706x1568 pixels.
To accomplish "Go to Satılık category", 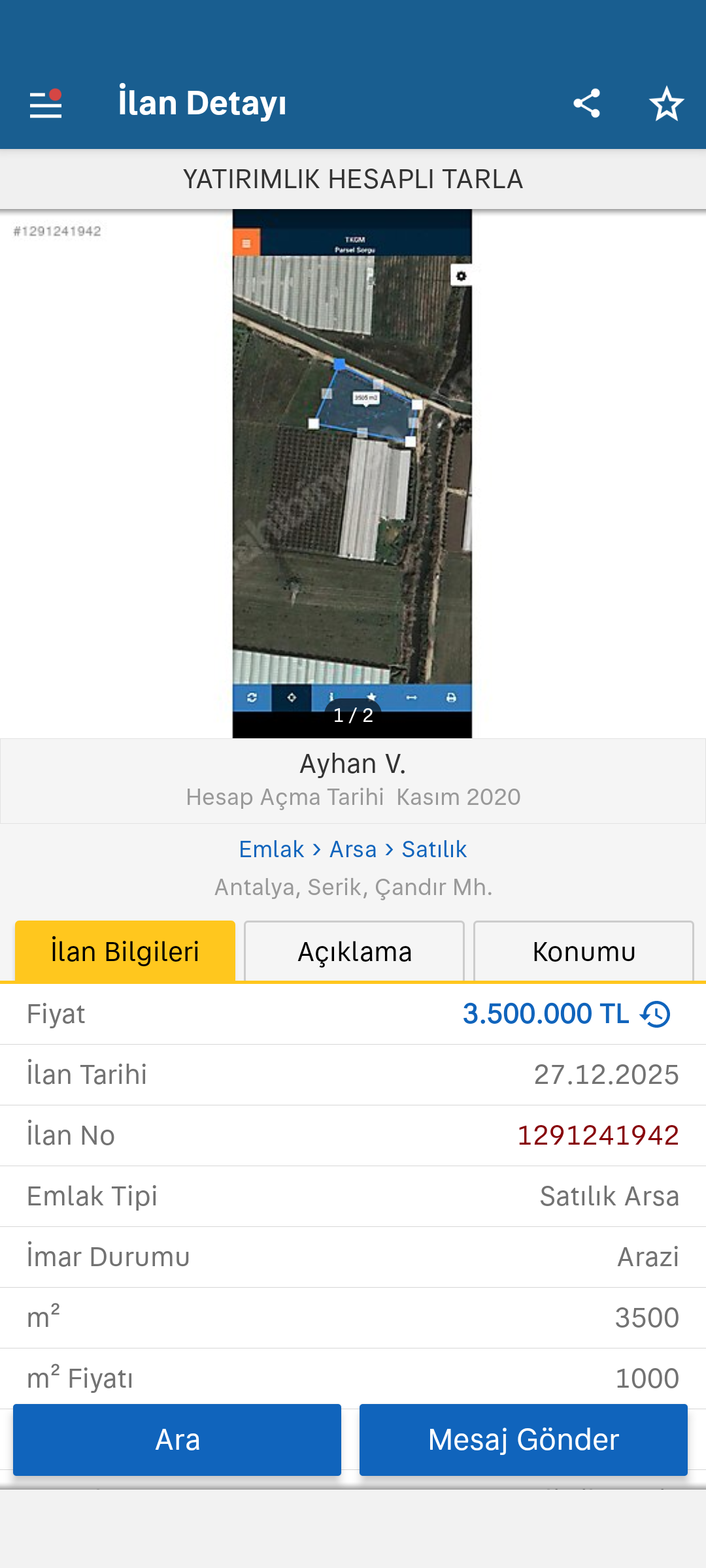I will click(434, 849).
